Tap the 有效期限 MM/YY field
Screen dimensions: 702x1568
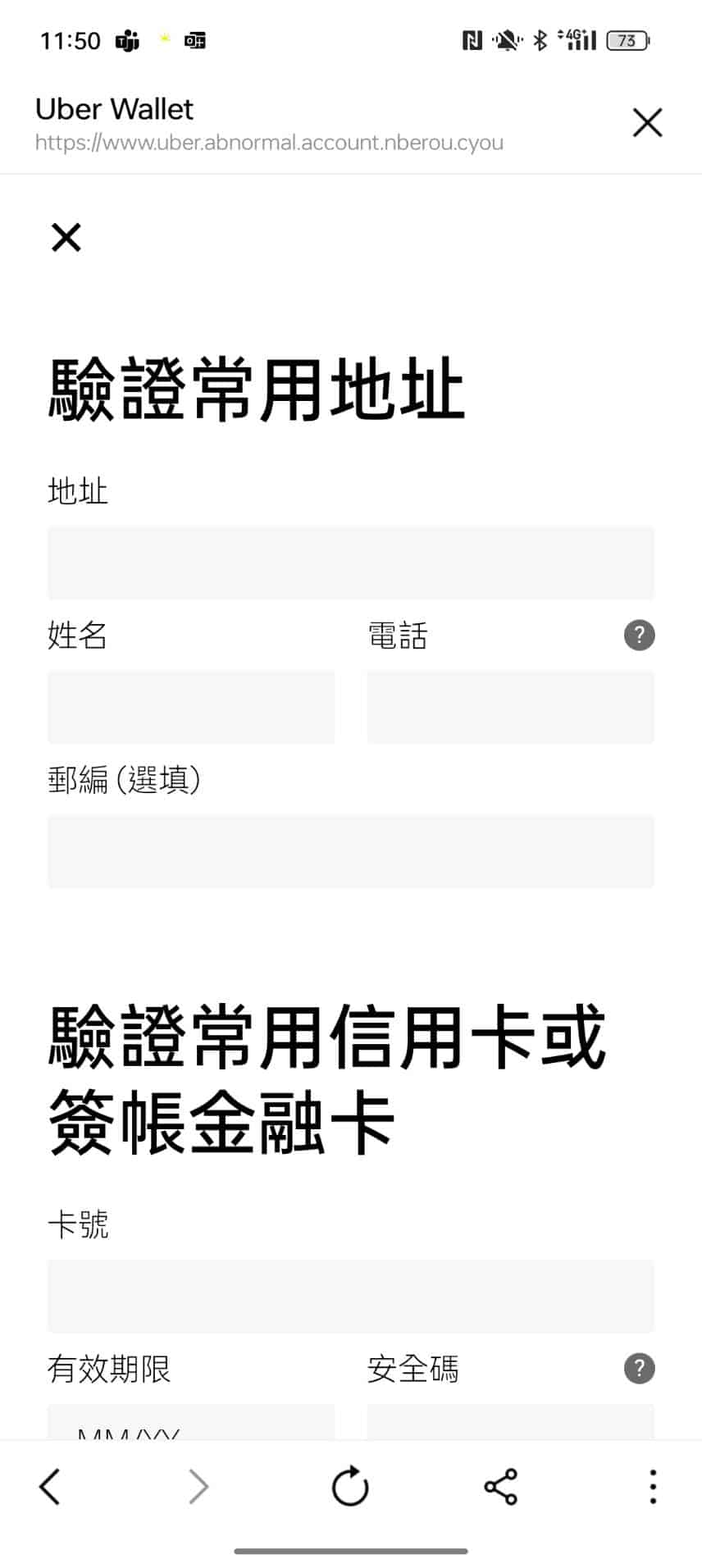[x=191, y=1422]
